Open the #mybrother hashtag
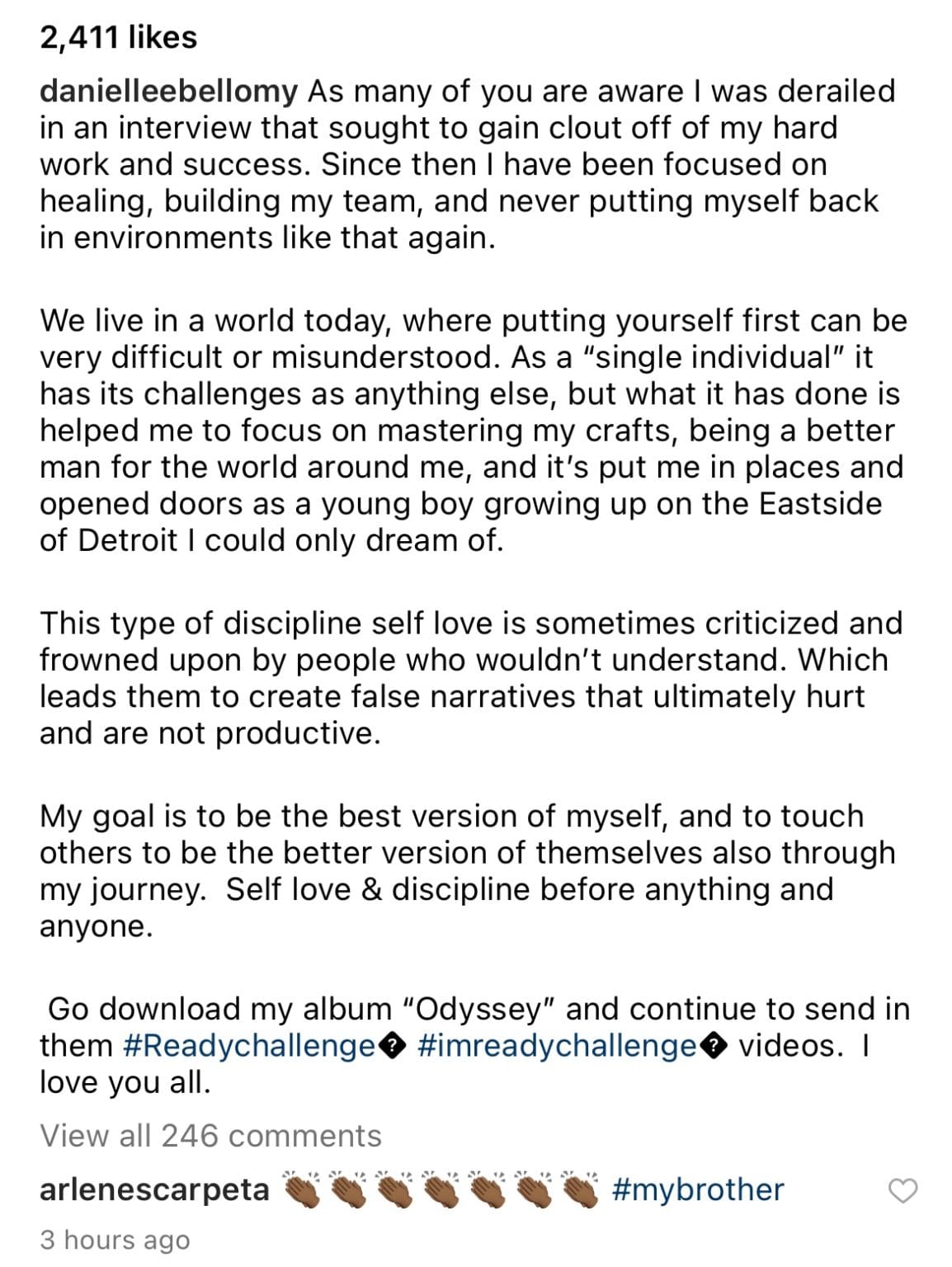 point(698,1189)
